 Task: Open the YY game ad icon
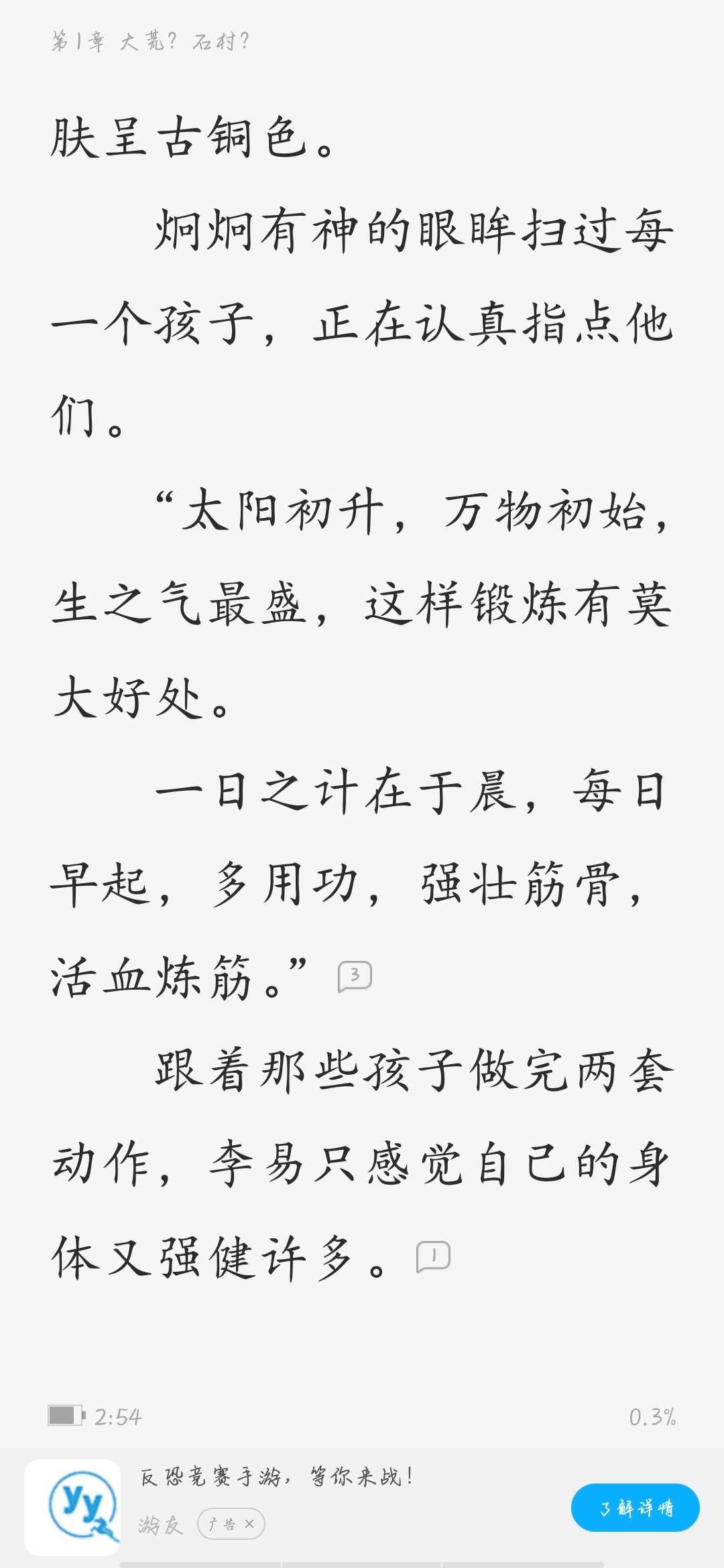point(72,1508)
